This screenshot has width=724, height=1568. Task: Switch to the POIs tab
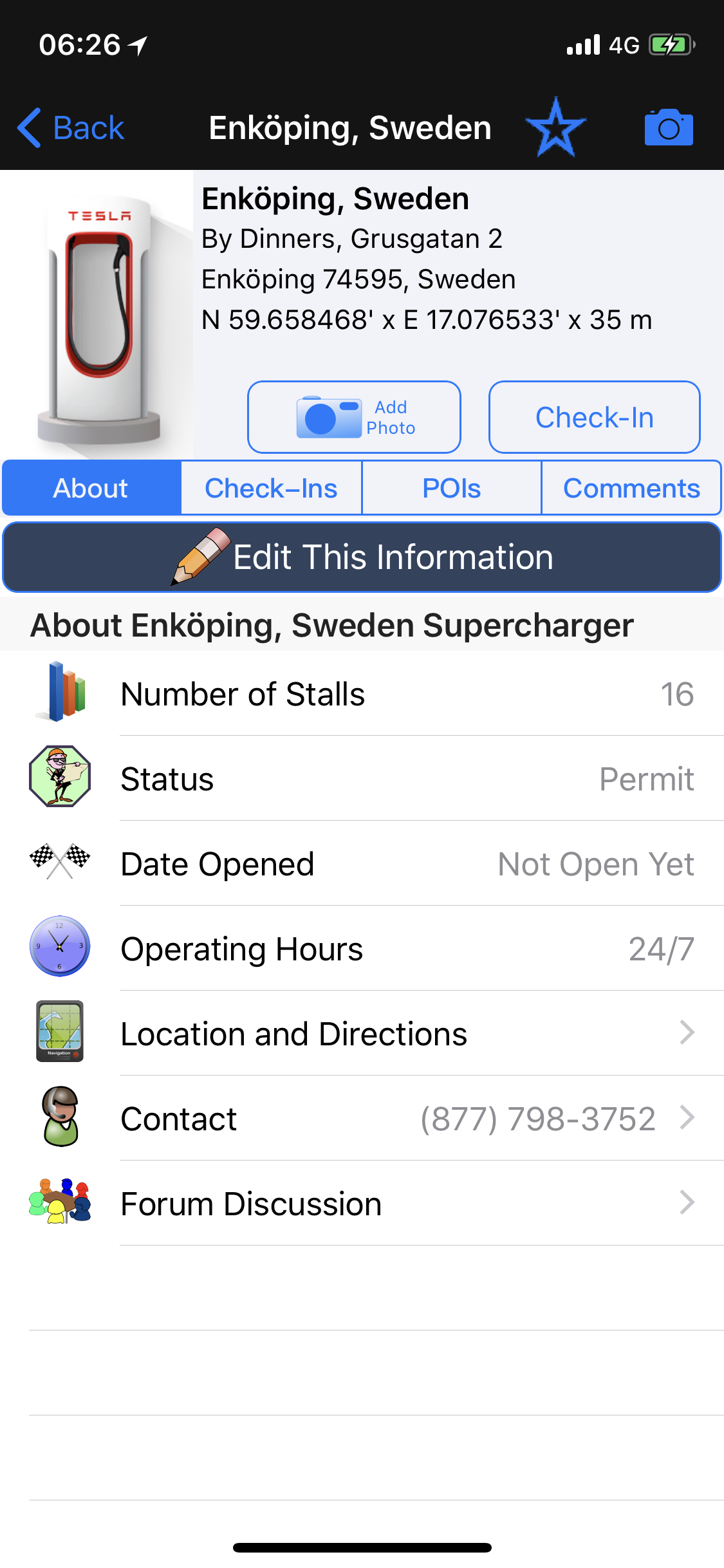pyautogui.click(x=451, y=488)
